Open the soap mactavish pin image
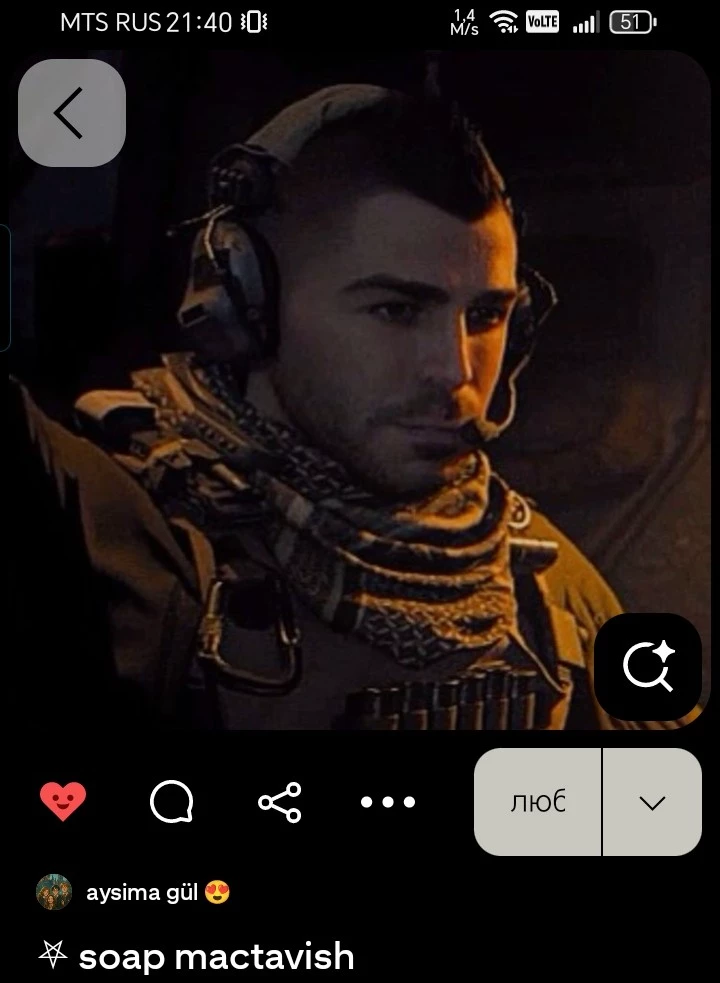 (x=360, y=400)
